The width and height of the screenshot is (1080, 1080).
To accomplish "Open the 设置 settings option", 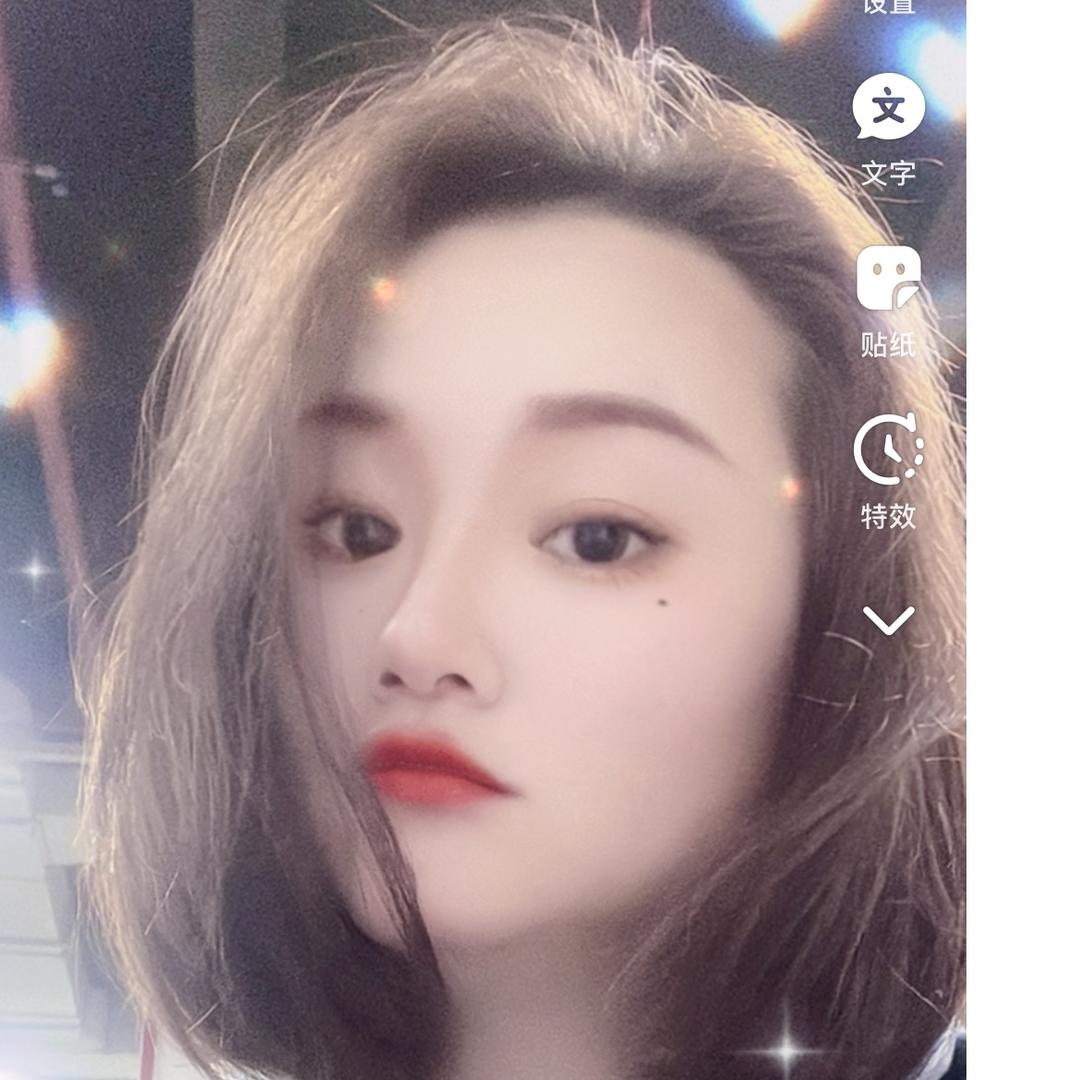I will point(888,6).
